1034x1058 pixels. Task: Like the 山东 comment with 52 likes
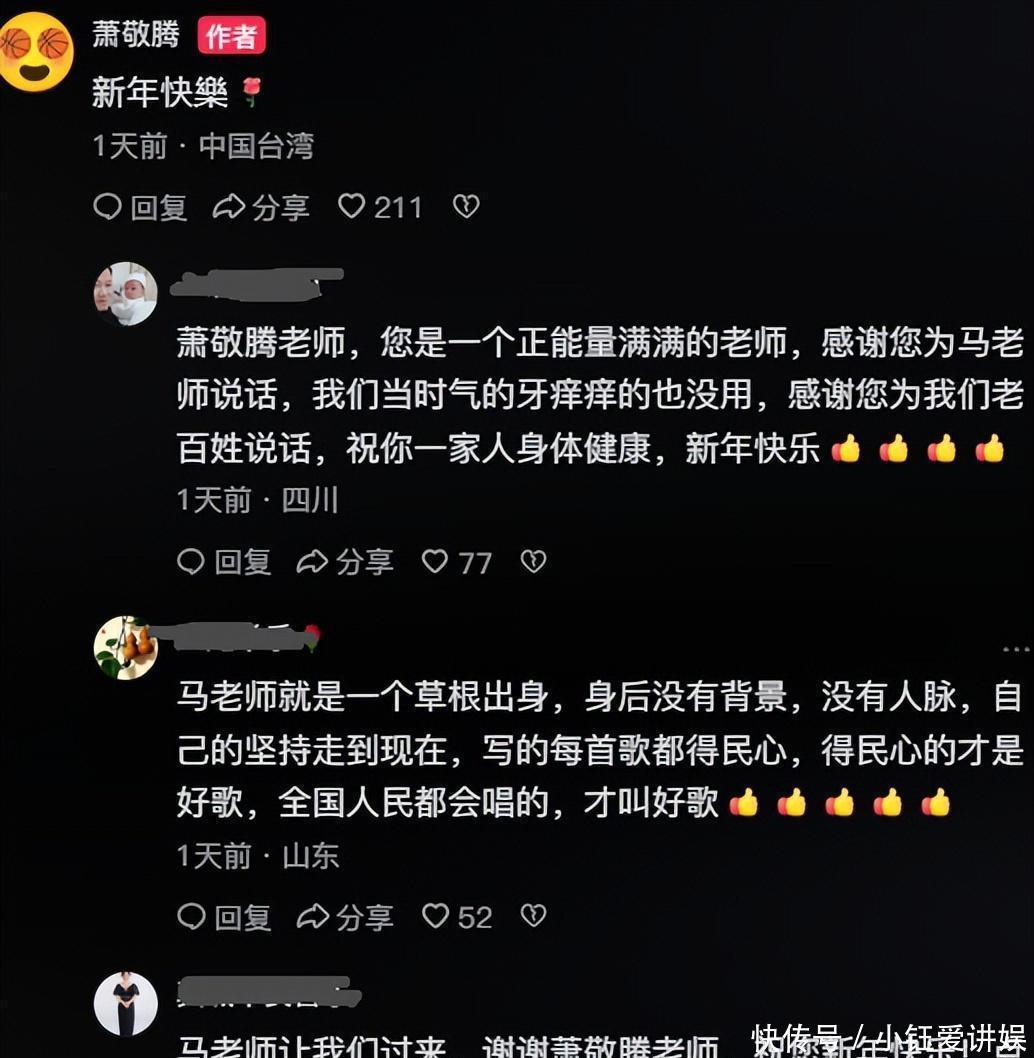pos(457,918)
